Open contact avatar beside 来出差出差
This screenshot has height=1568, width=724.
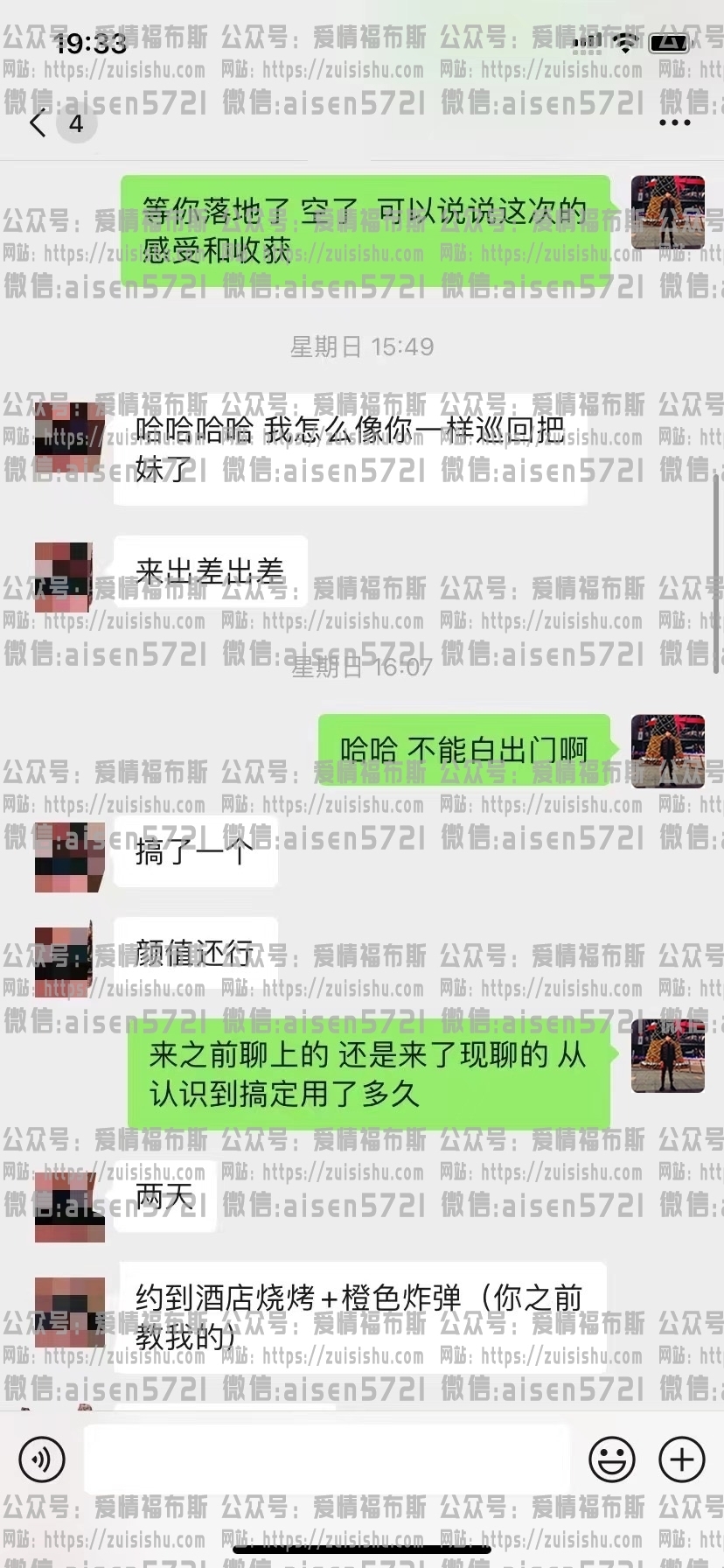pos(64,571)
